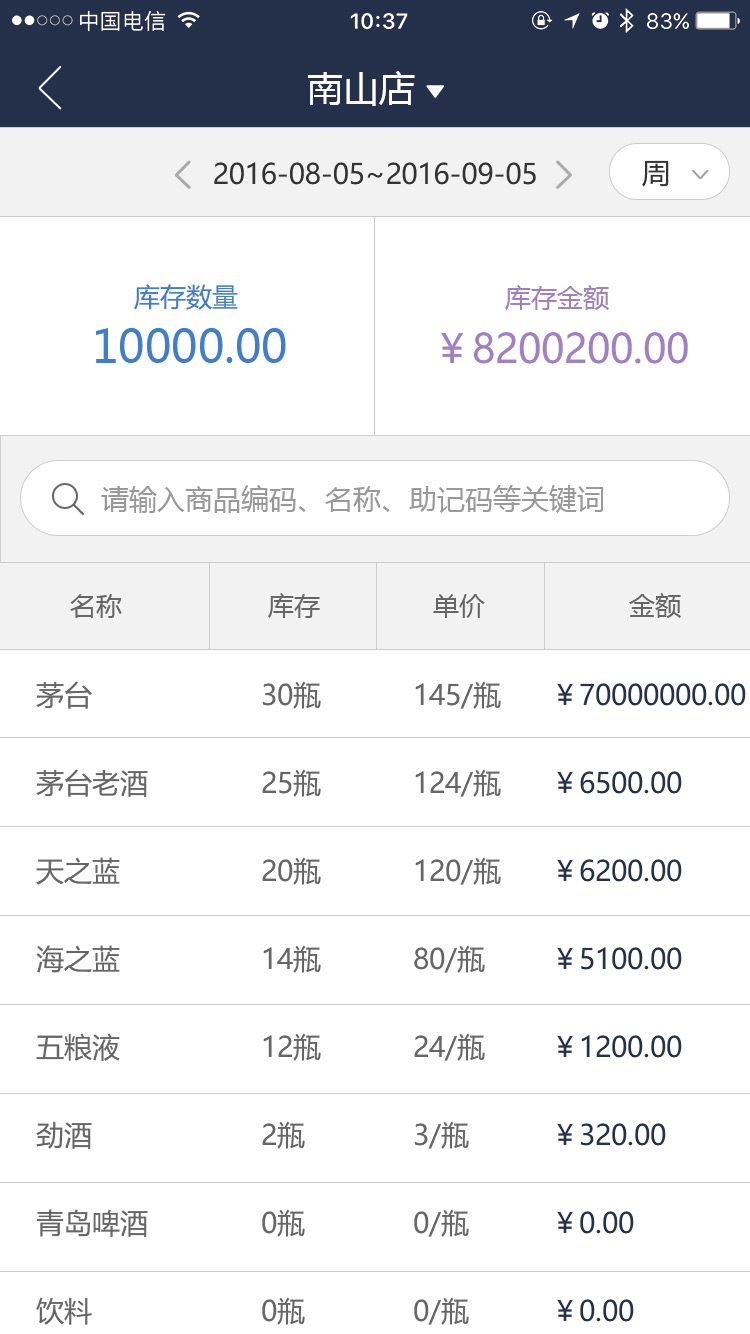Open the 南山店 store selector dropdown
Image resolution: width=750 pixels, height=1334 pixels.
[375, 90]
